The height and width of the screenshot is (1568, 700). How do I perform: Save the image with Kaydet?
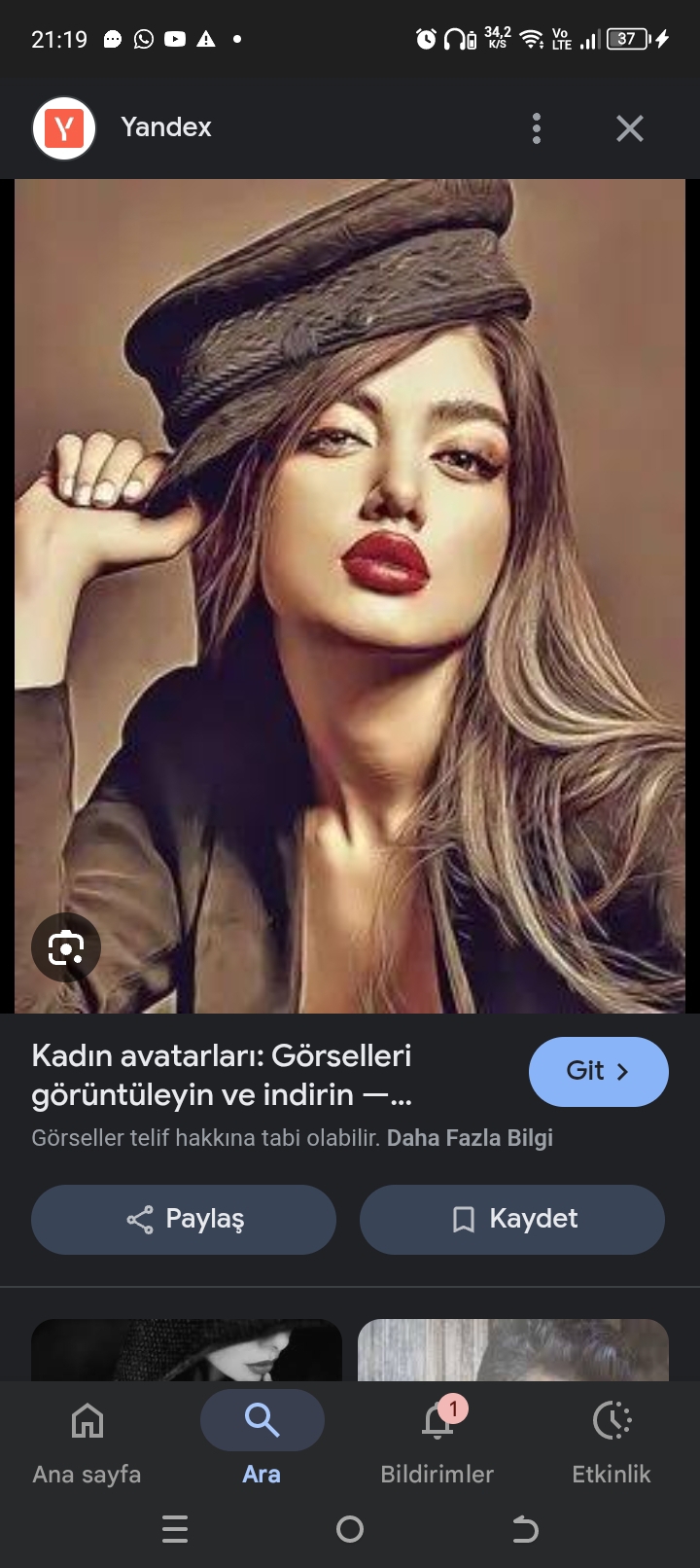[512, 1219]
